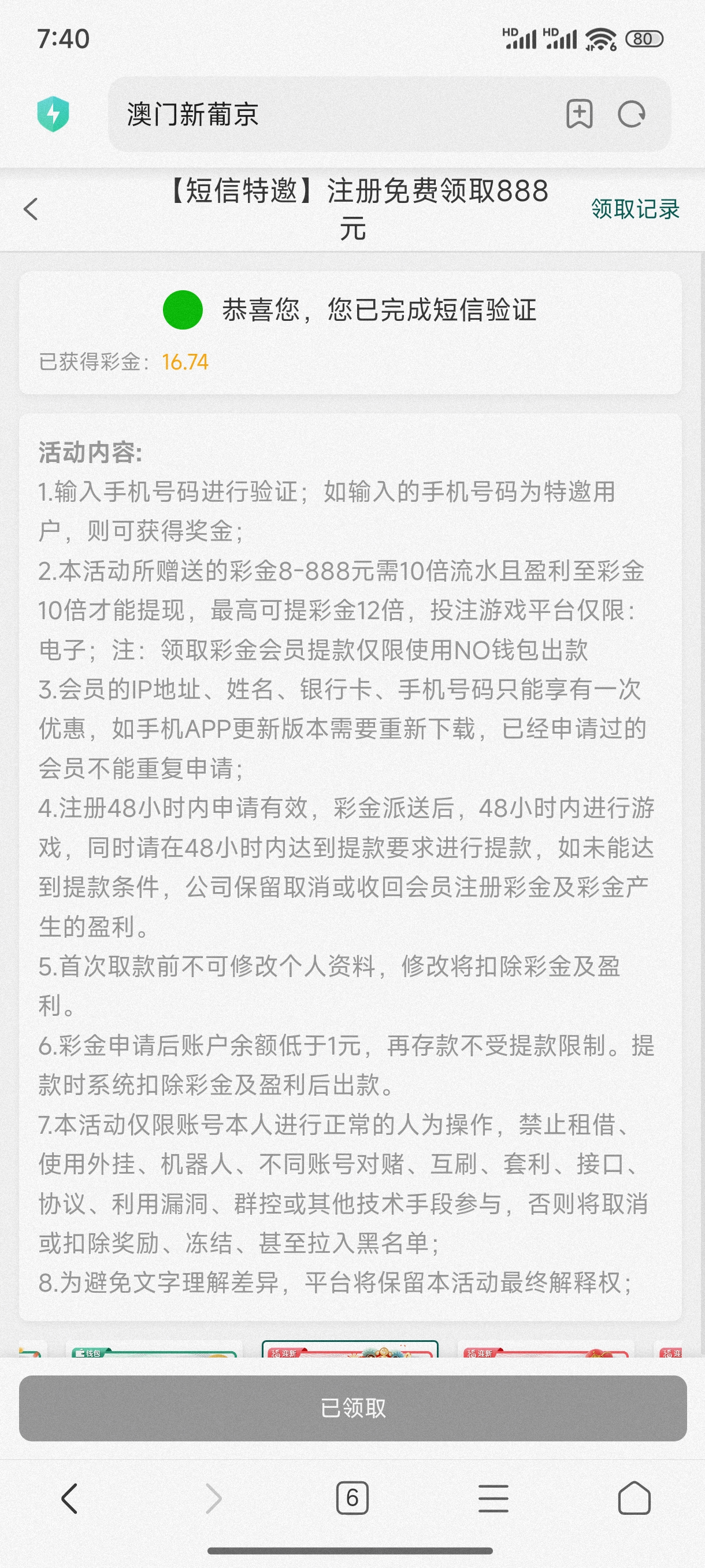
Task: Add this page to bookmarks
Action: click(579, 114)
